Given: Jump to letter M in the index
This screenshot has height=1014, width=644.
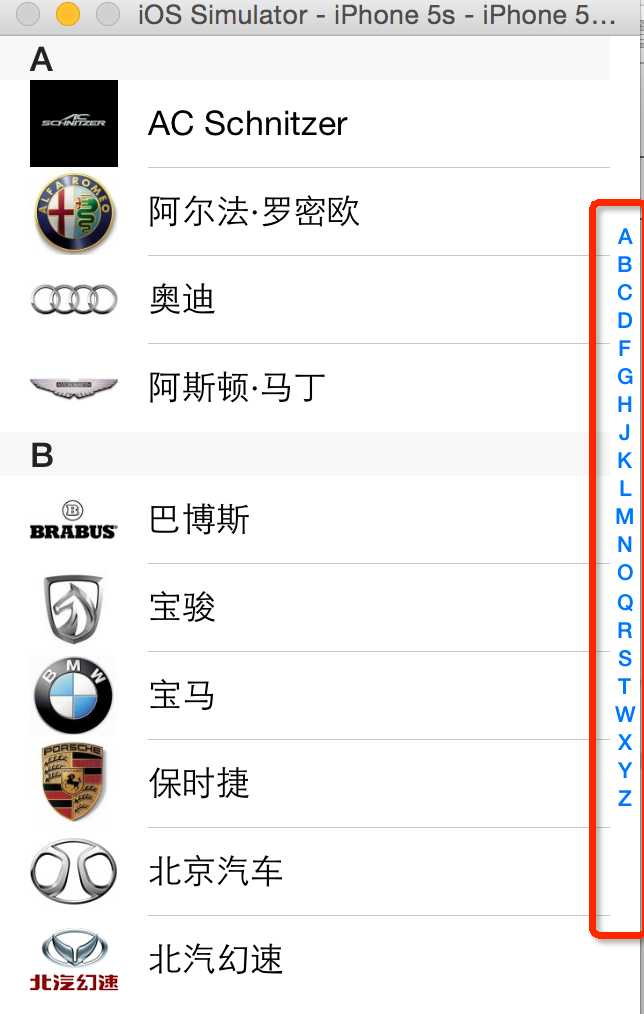Looking at the screenshot, I should click(625, 517).
